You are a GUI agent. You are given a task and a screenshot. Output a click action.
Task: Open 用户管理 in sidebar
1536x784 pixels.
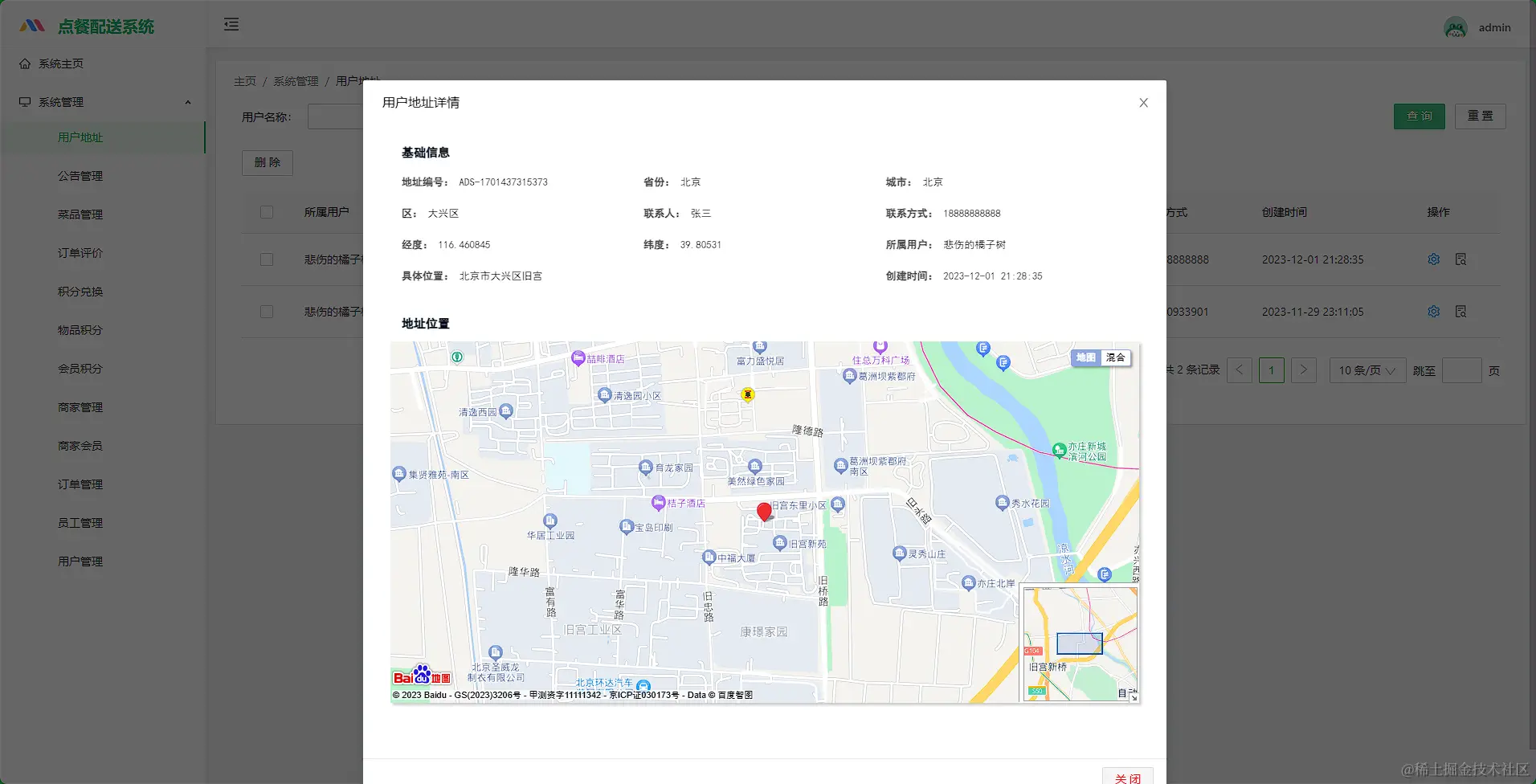(80, 561)
